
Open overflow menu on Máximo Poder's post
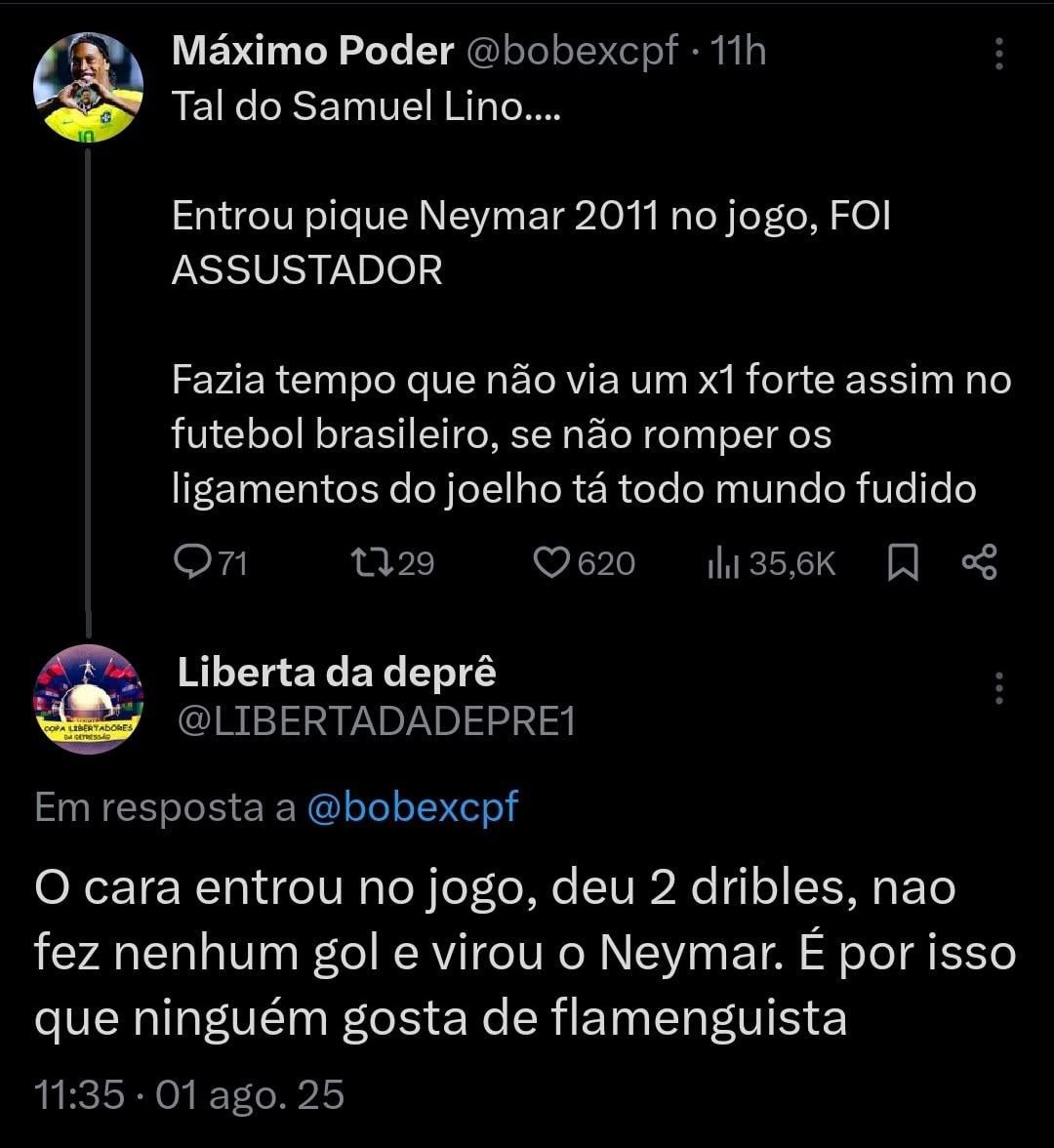[998, 55]
